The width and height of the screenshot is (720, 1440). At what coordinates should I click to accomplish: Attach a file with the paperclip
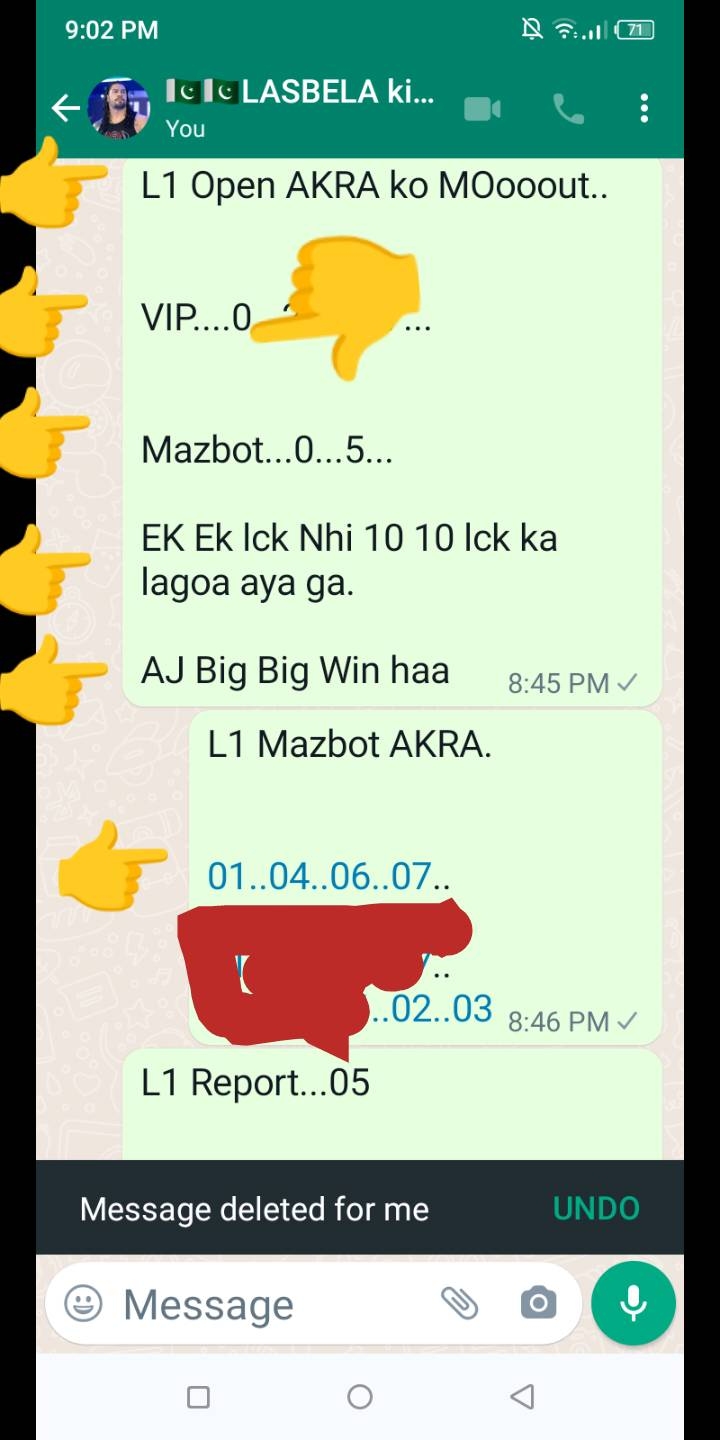click(459, 1303)
